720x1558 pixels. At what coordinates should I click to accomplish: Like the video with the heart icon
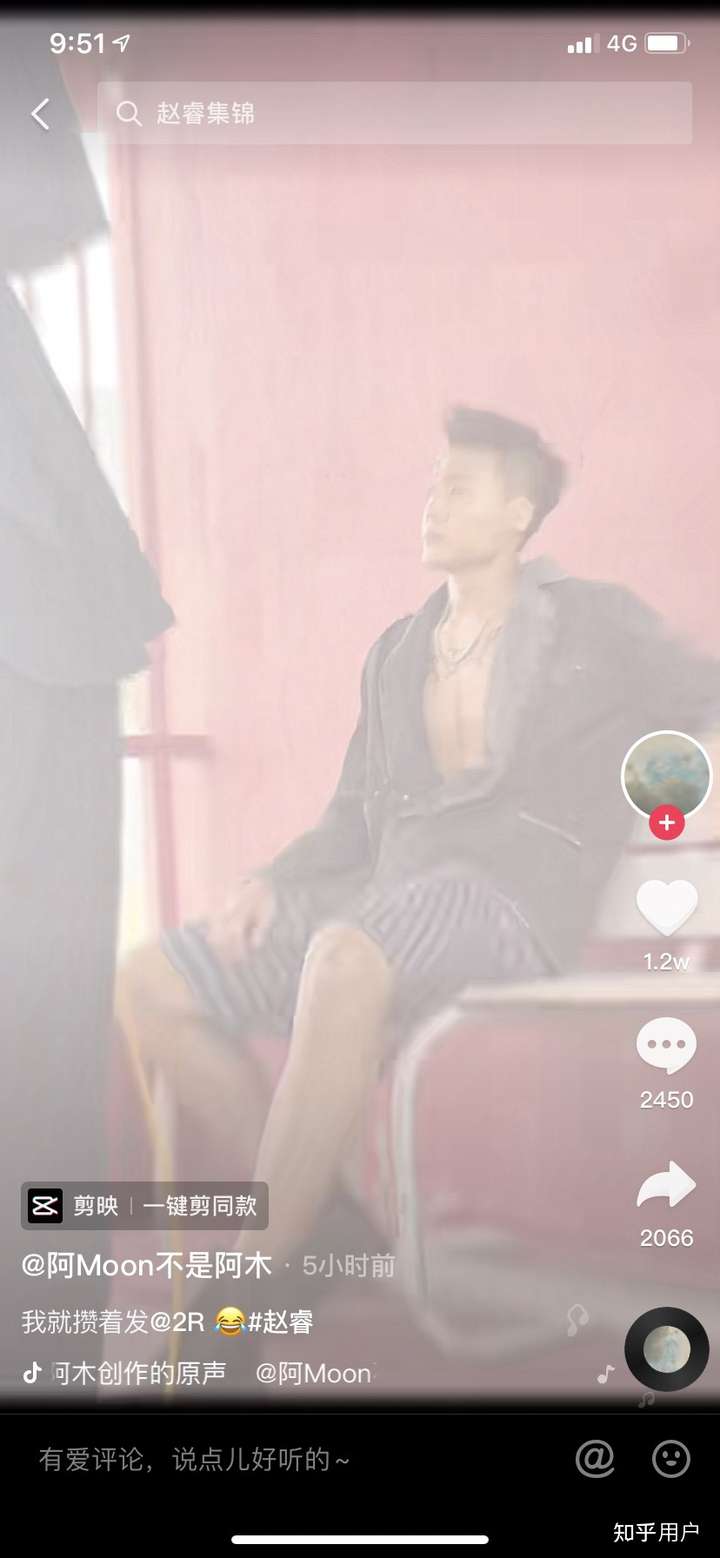(x=666, y=908)
